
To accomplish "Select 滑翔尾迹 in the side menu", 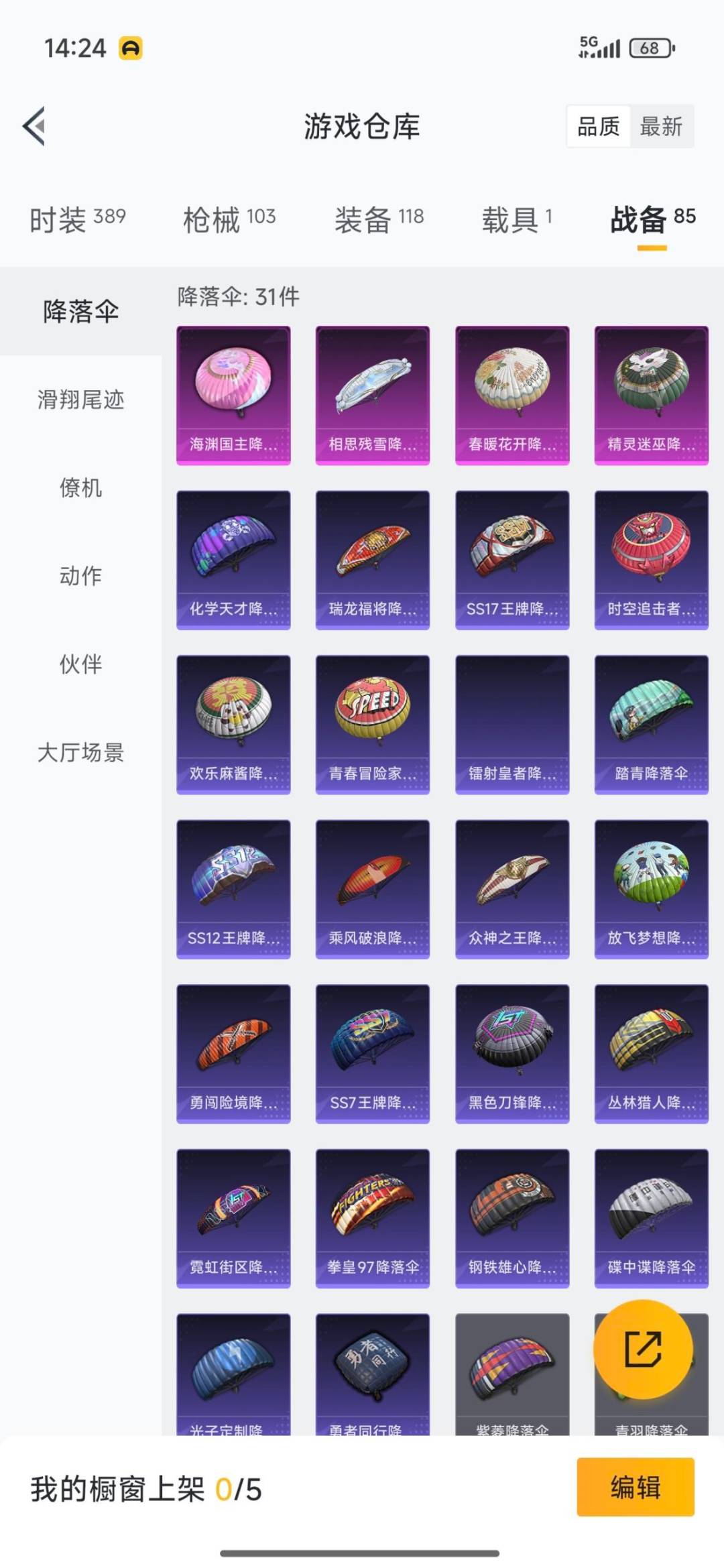I will coord(80,400).
